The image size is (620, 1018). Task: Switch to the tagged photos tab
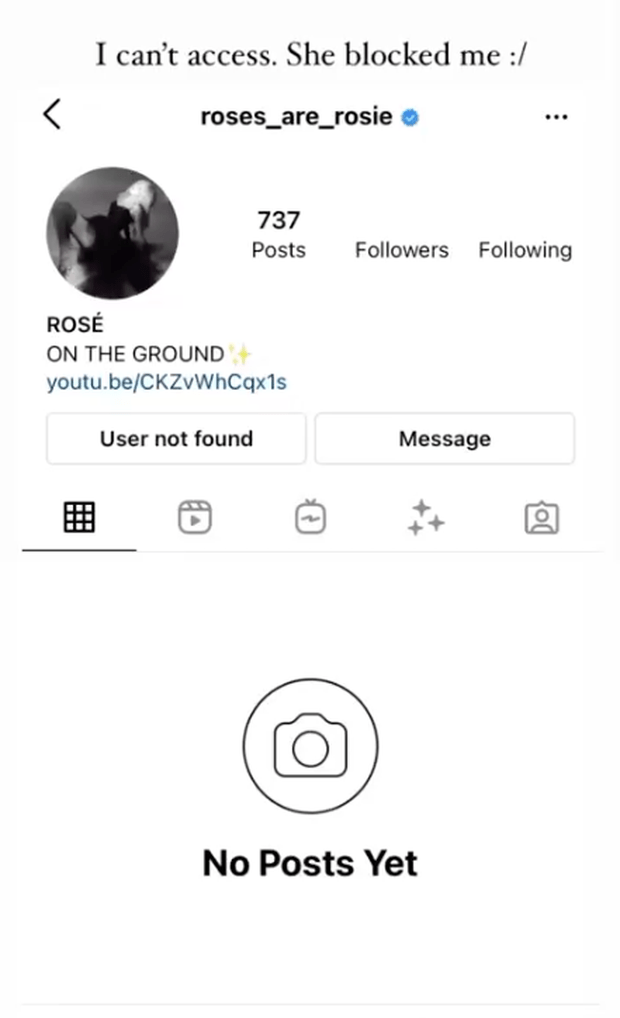click(x=541, y=517)
